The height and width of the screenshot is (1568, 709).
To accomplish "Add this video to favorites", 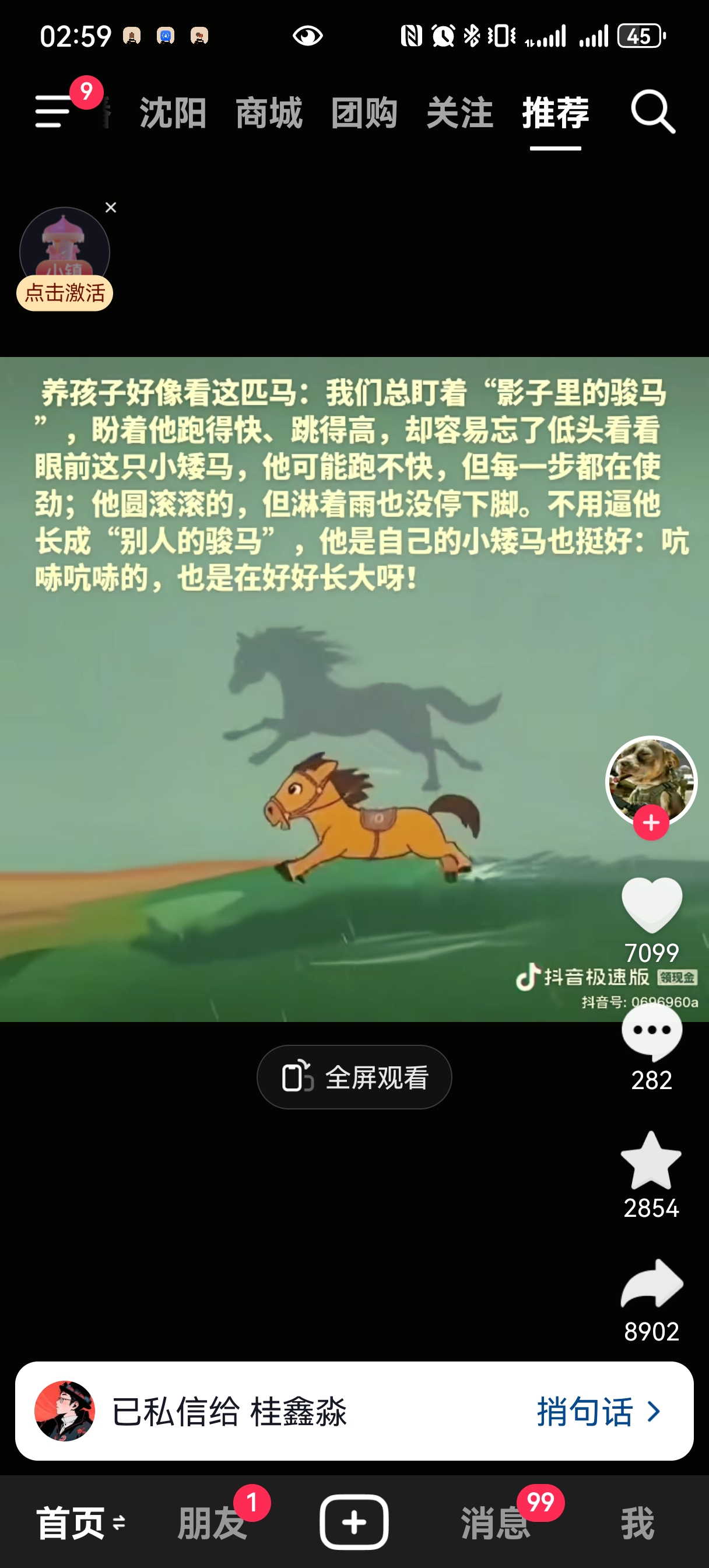I will click(x=651, y=1161).
